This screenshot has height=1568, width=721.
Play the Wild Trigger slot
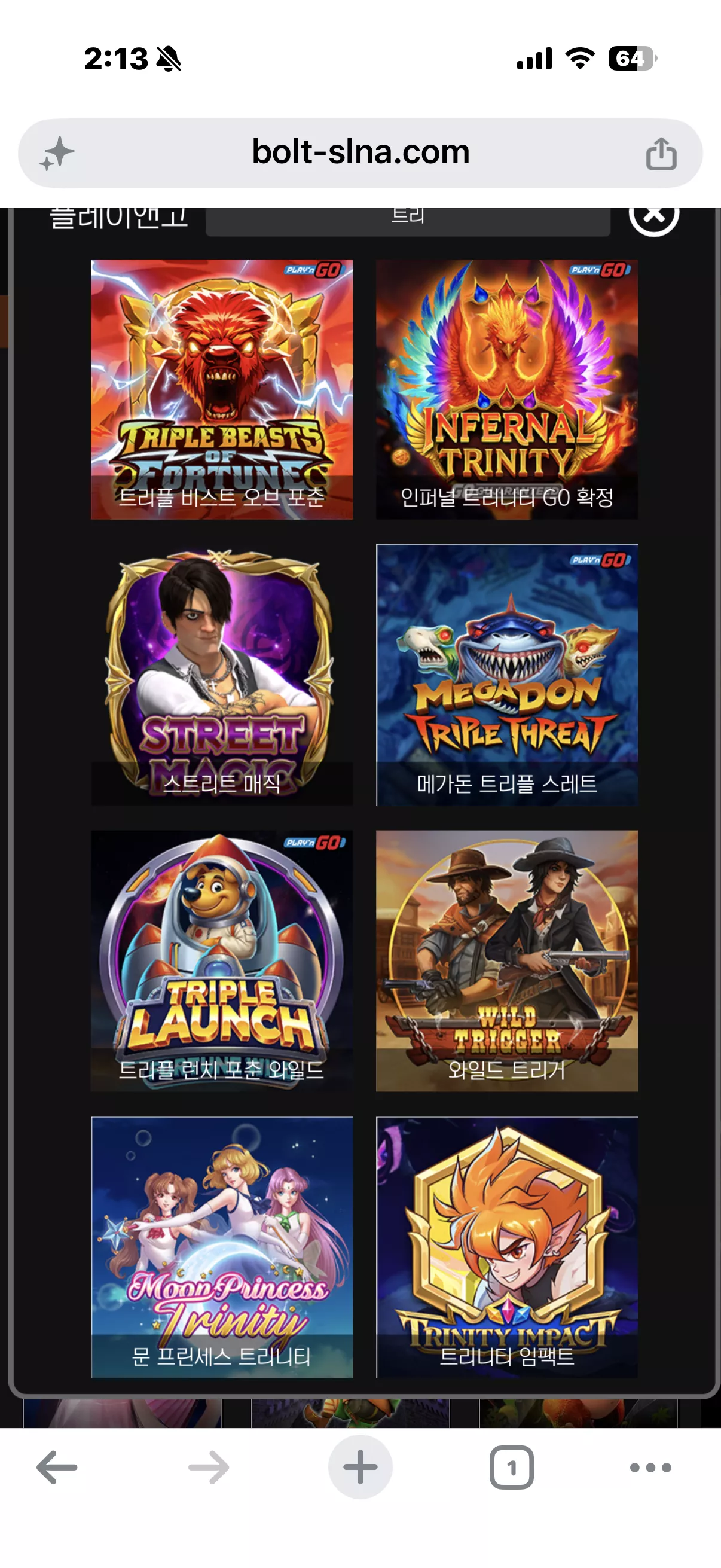[x=507, y=961]
